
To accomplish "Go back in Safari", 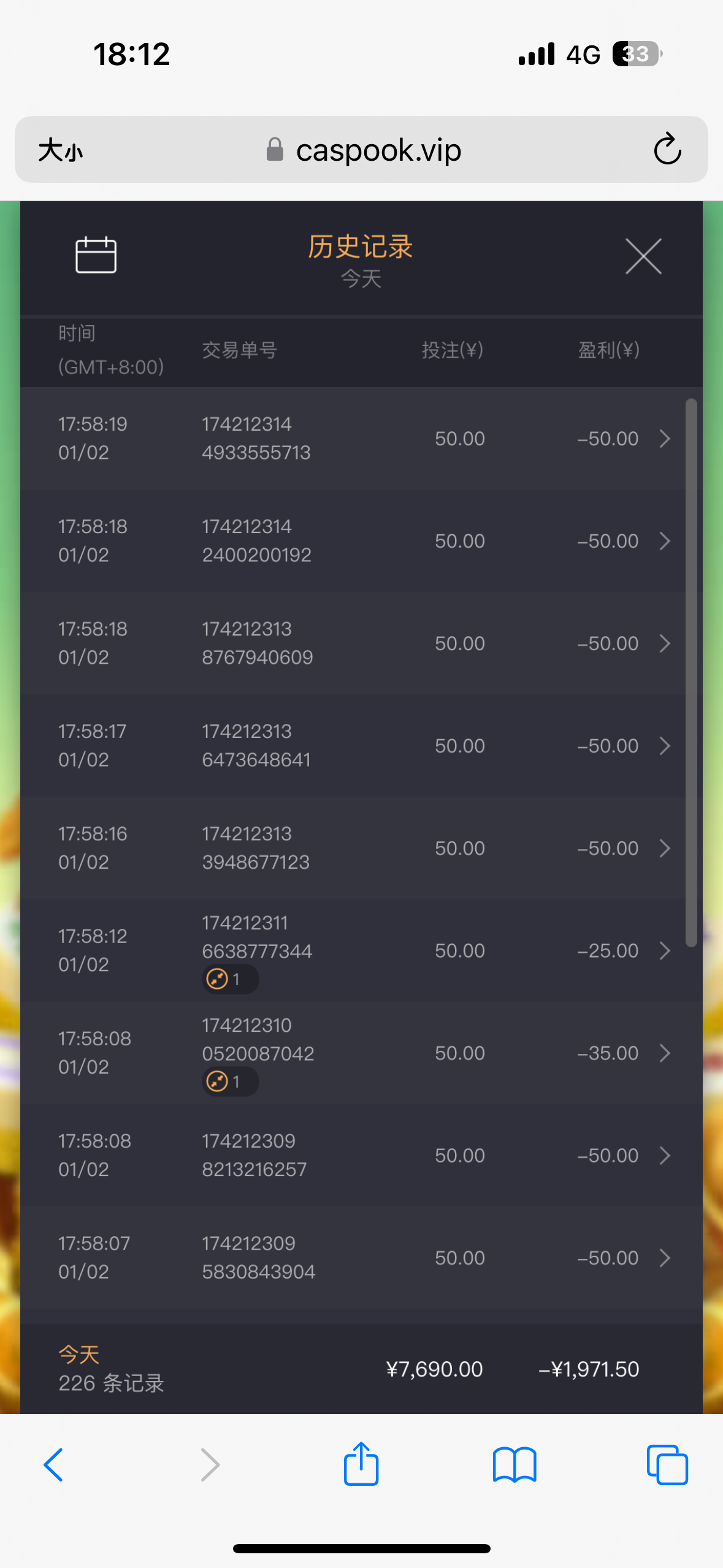I will pyautogui.click(x=54, y=1465).
